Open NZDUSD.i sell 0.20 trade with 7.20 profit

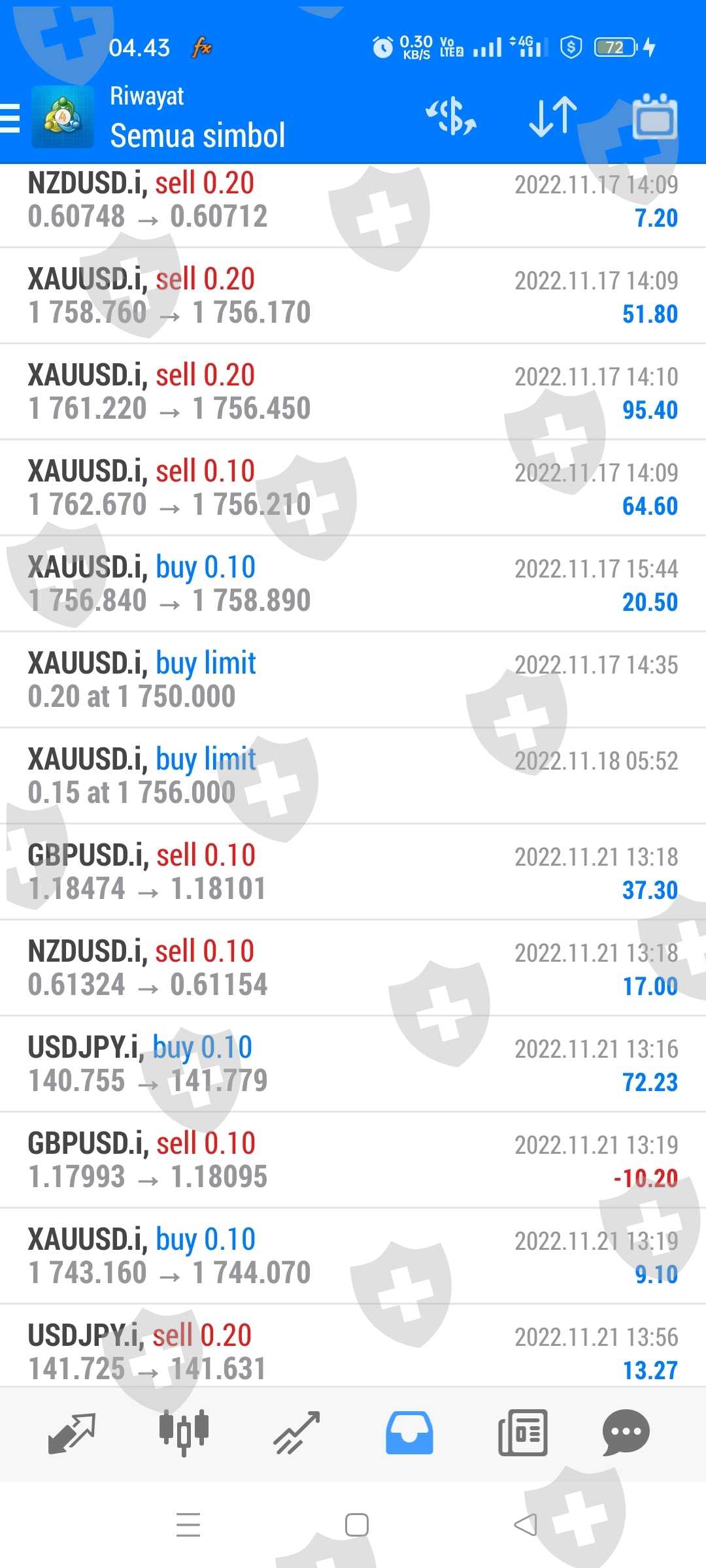tap(353, 201)
